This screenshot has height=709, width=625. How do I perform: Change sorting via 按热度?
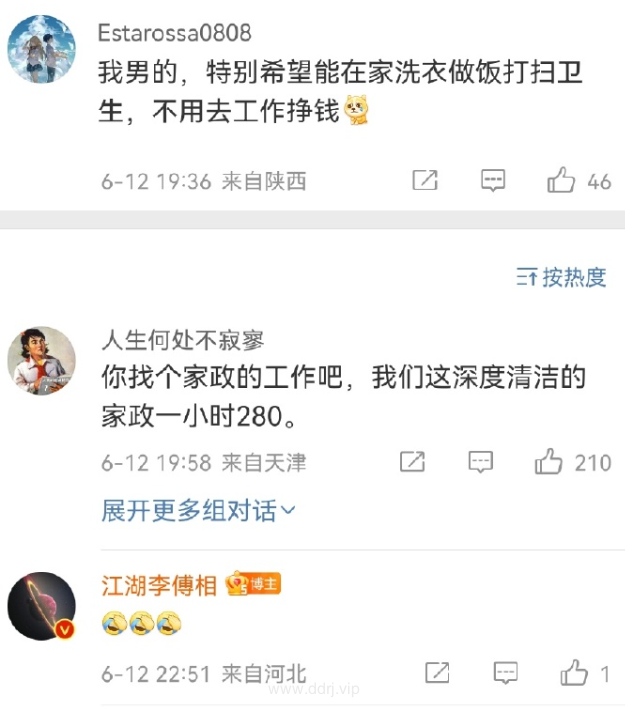(562, 277)
